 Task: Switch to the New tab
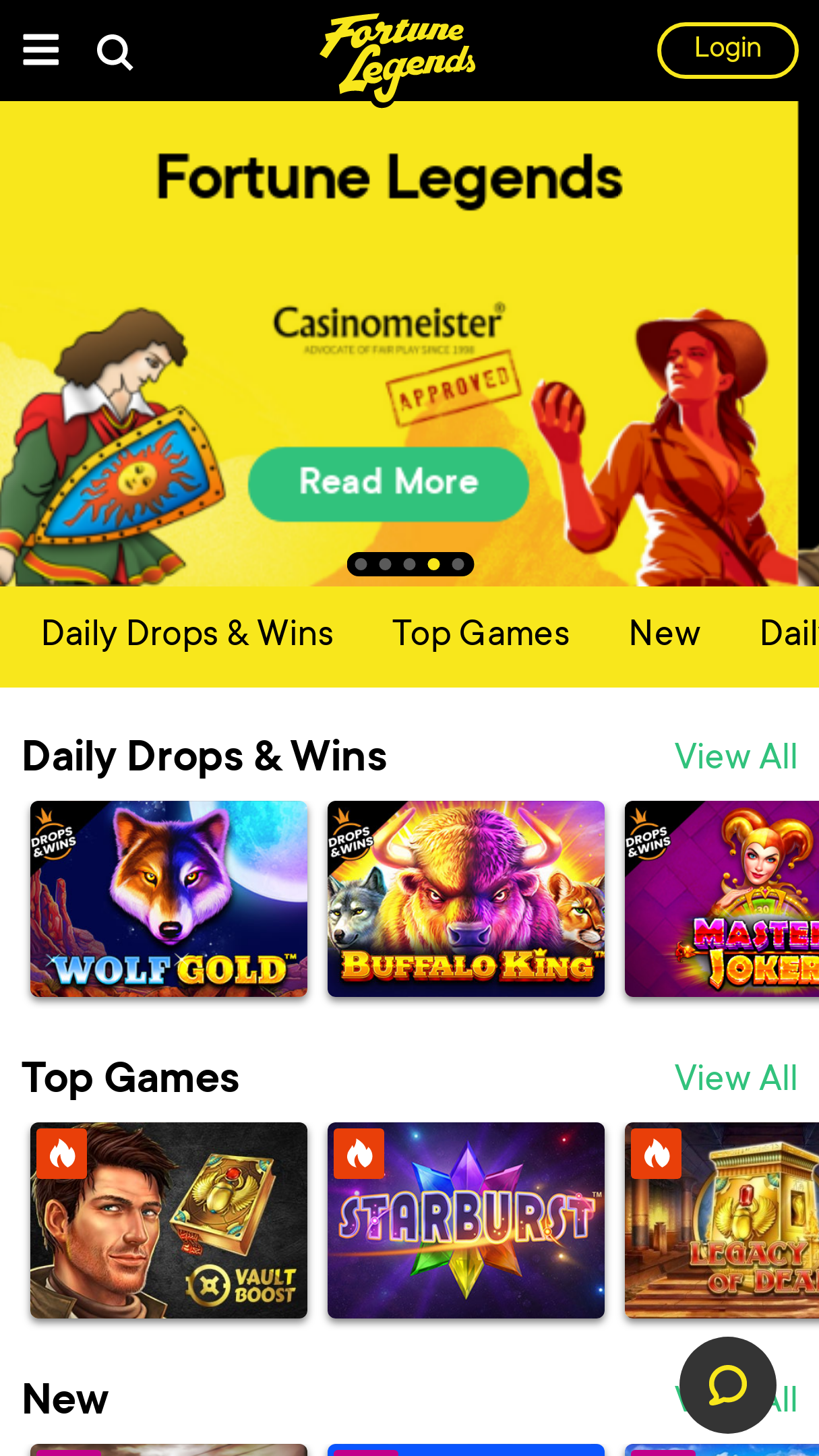665,634
